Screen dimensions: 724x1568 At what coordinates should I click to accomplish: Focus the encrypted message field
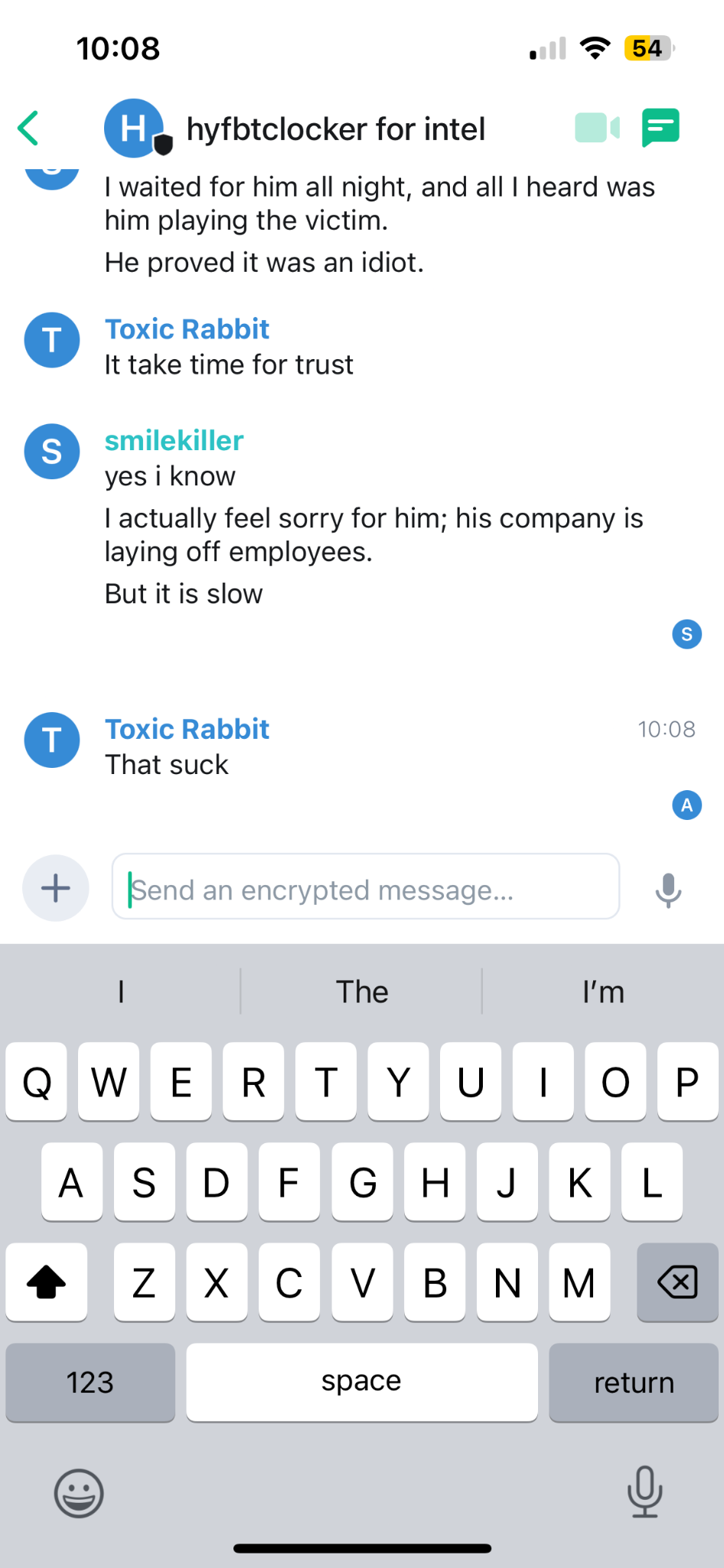pos(366,888)
